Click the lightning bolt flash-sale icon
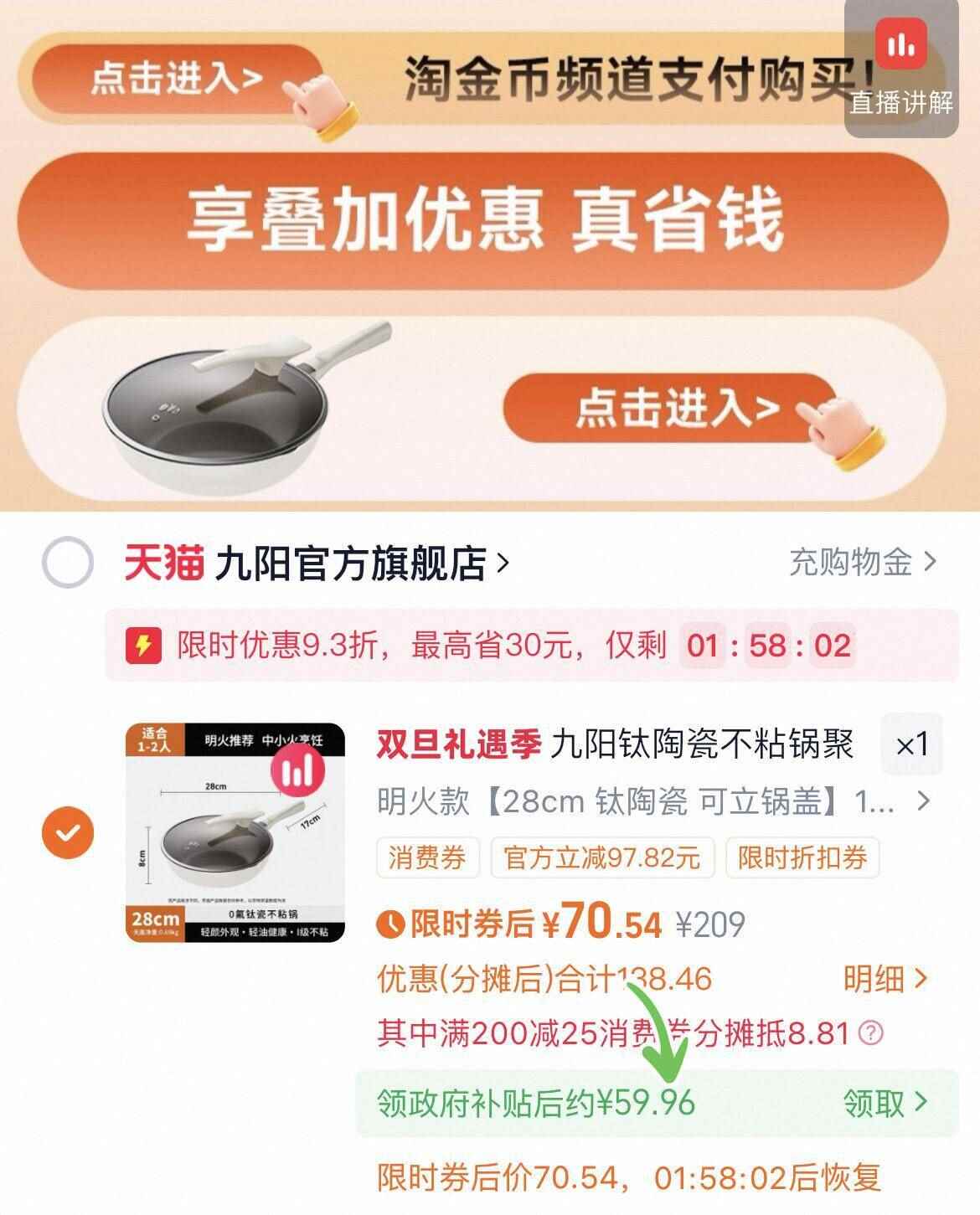Image resolution: width=980 pixels, height=1215 pixels. (144, 645)
